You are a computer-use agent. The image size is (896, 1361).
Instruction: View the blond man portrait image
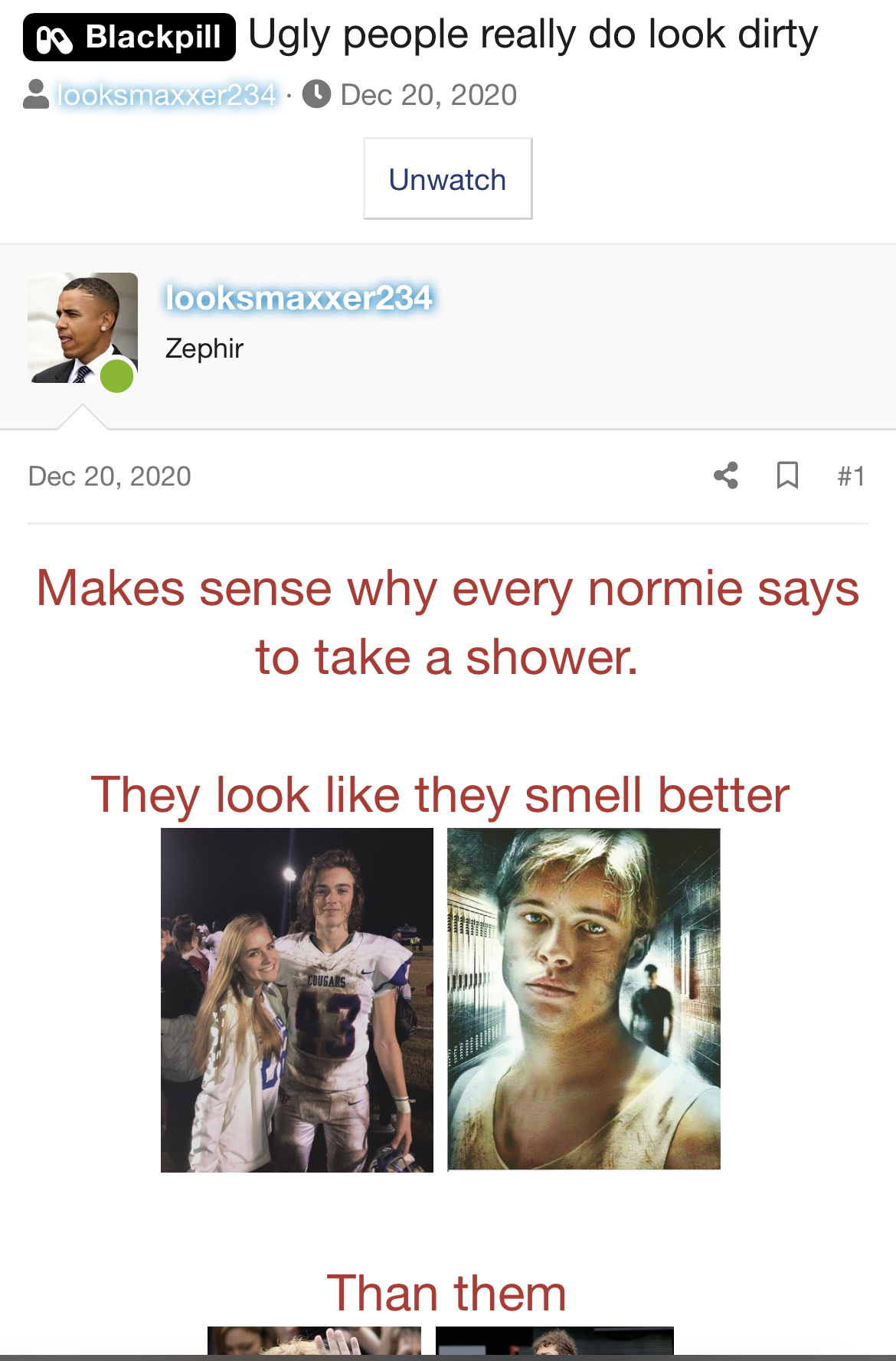584,999
